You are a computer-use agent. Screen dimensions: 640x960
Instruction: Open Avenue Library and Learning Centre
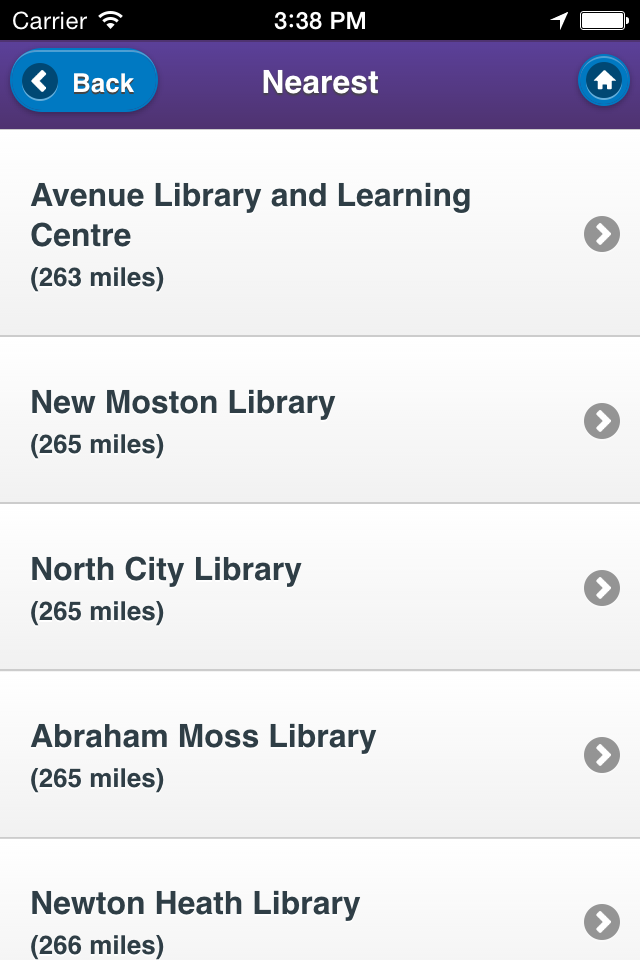pyautogui.click(x=320, y=234)
